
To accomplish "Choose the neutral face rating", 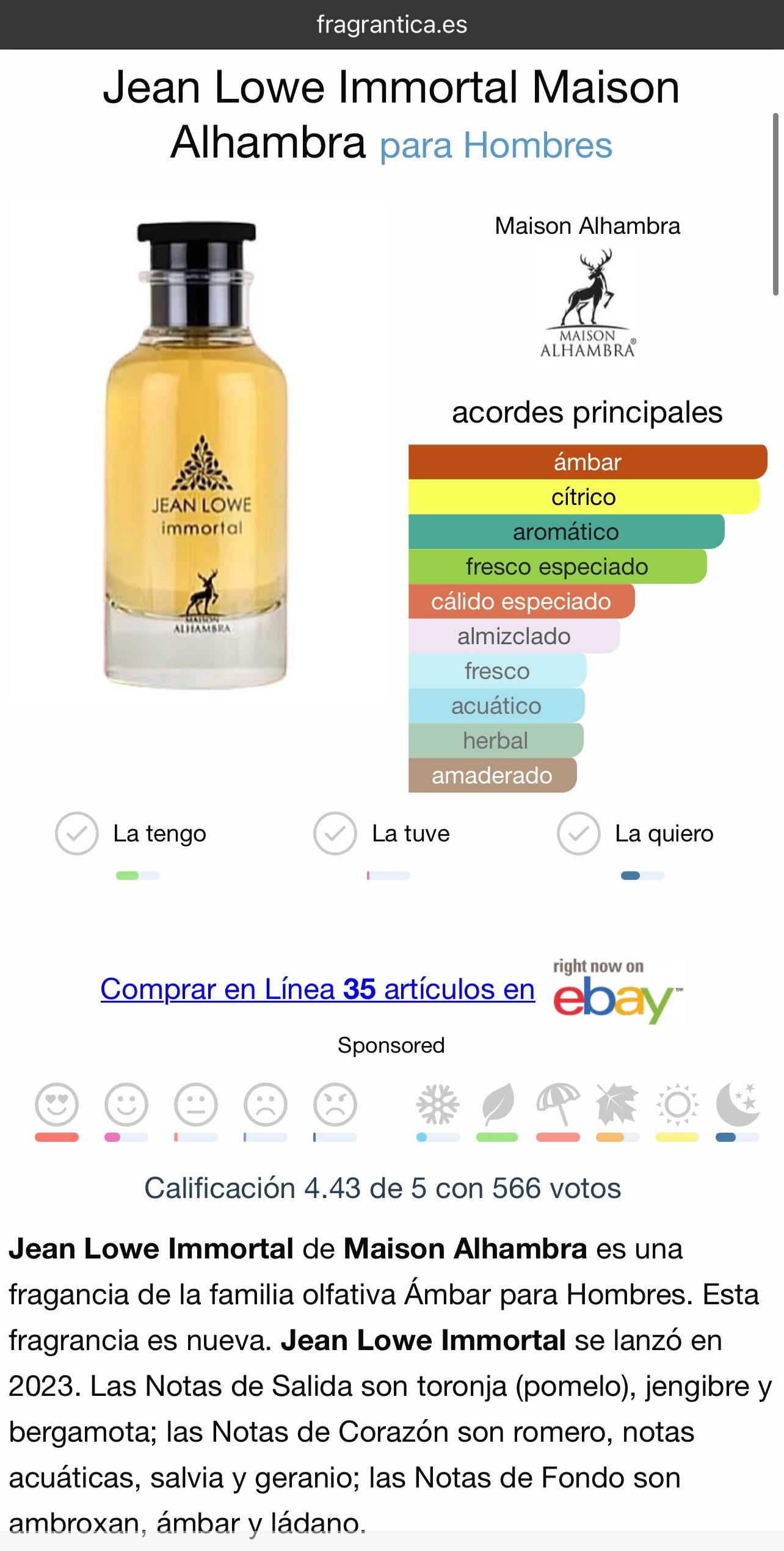I will 196,1105.
